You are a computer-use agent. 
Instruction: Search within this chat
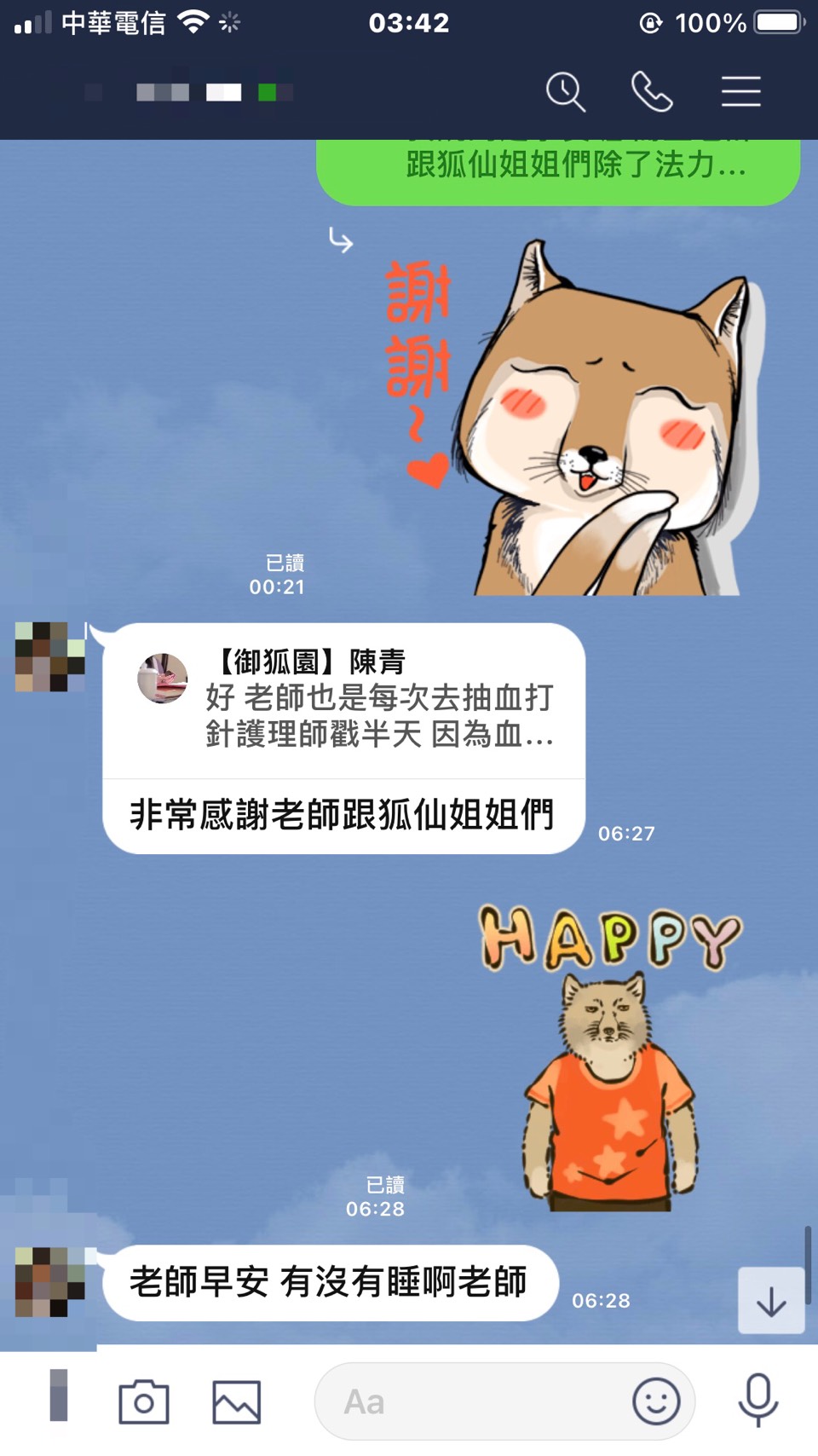(x=566, y=92)
